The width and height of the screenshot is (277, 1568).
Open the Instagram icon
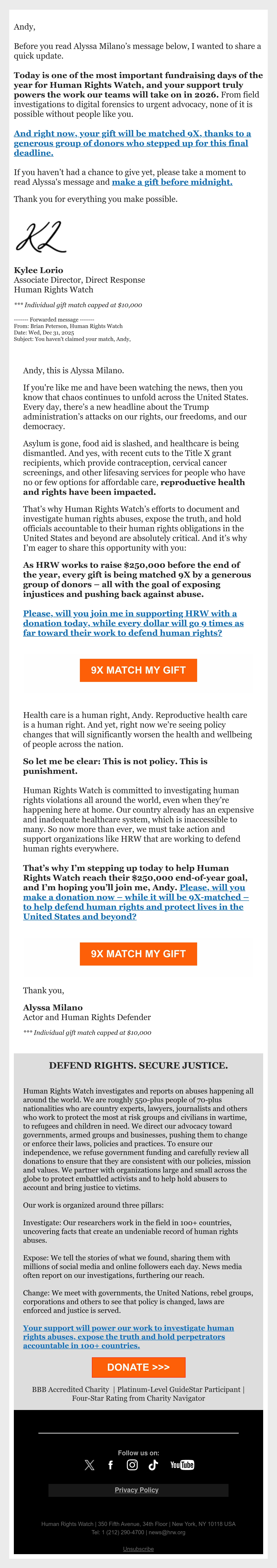point(132,1465)
